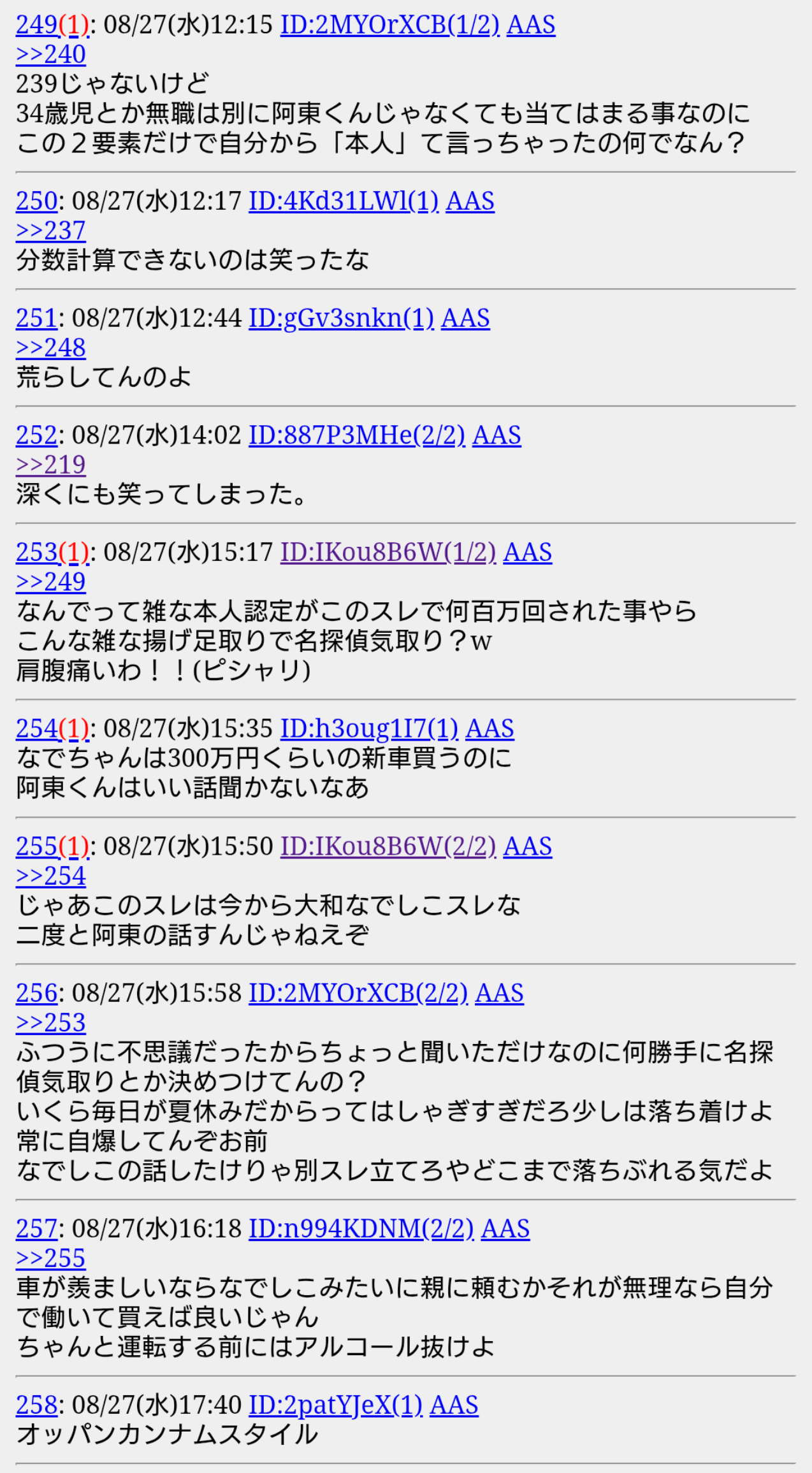
Task: Open post number 251 link
Action: (36, 318)
